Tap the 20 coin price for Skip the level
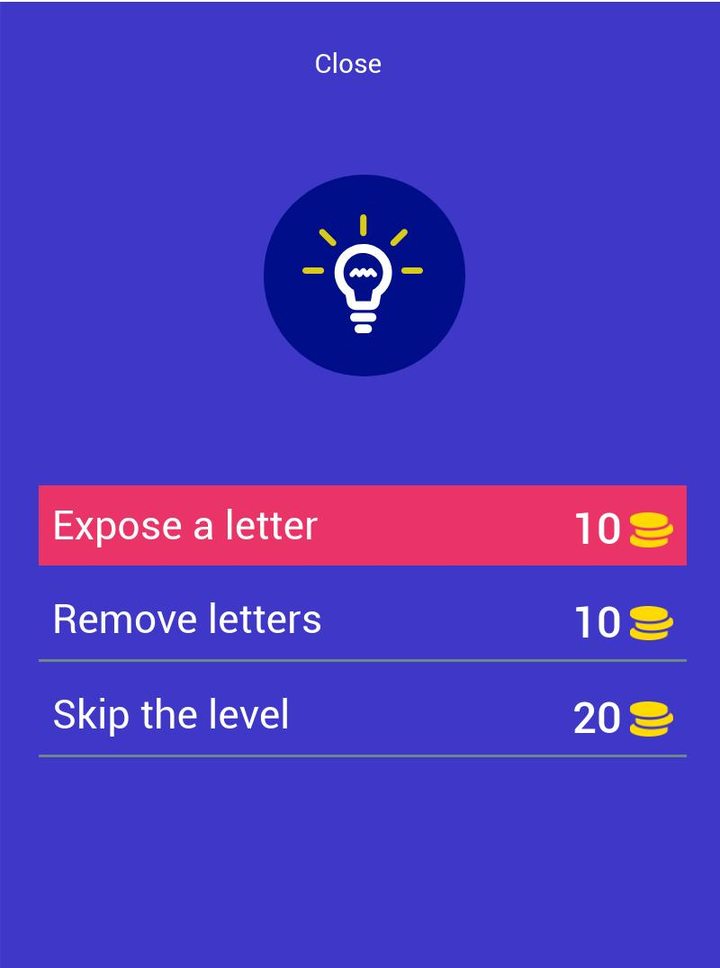 tap(595, 718)
